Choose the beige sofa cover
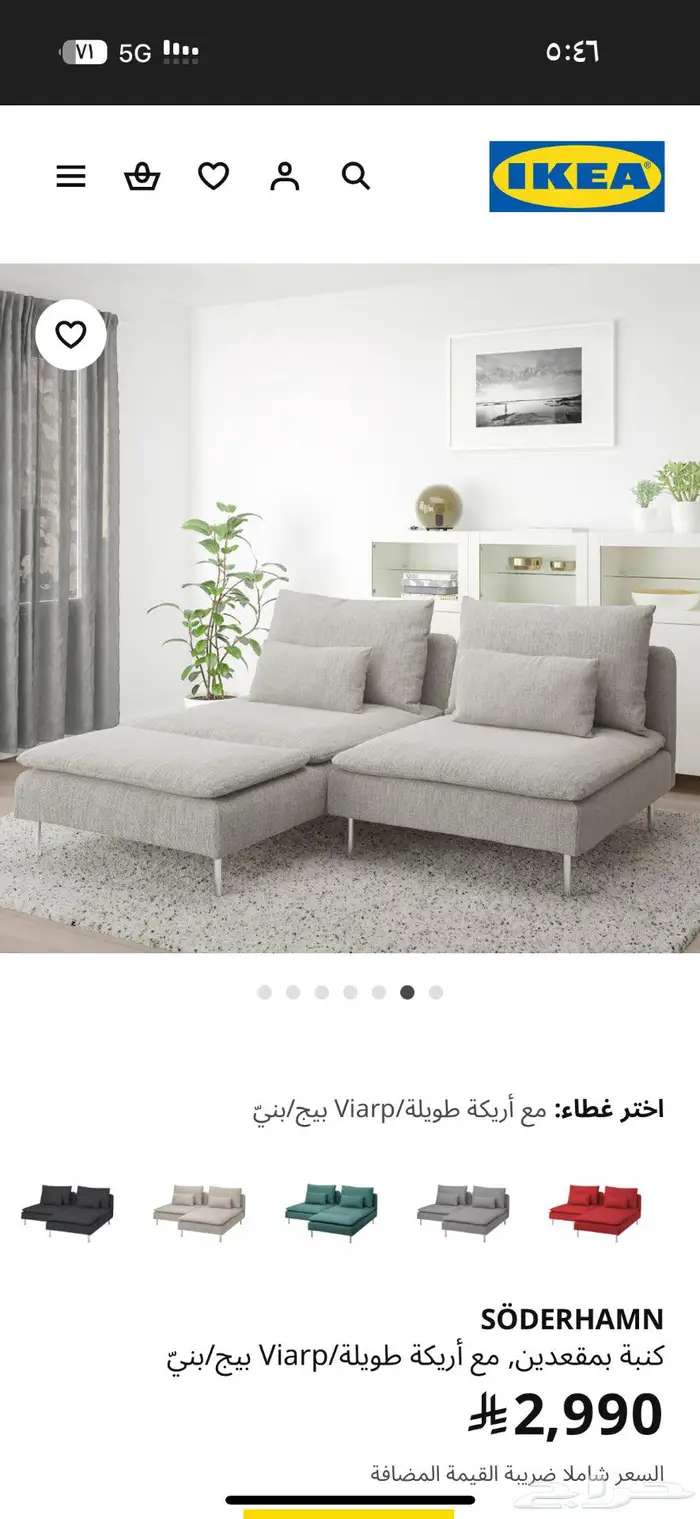 199,1211
